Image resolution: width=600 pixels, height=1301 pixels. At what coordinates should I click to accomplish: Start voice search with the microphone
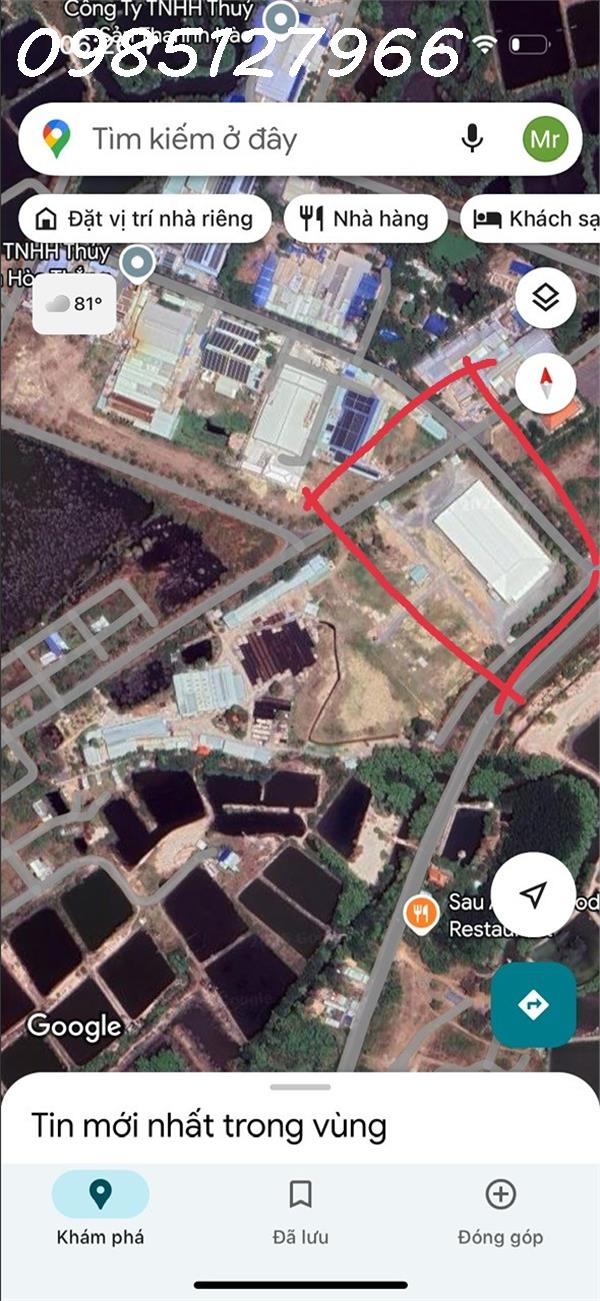tap(472, 138)
